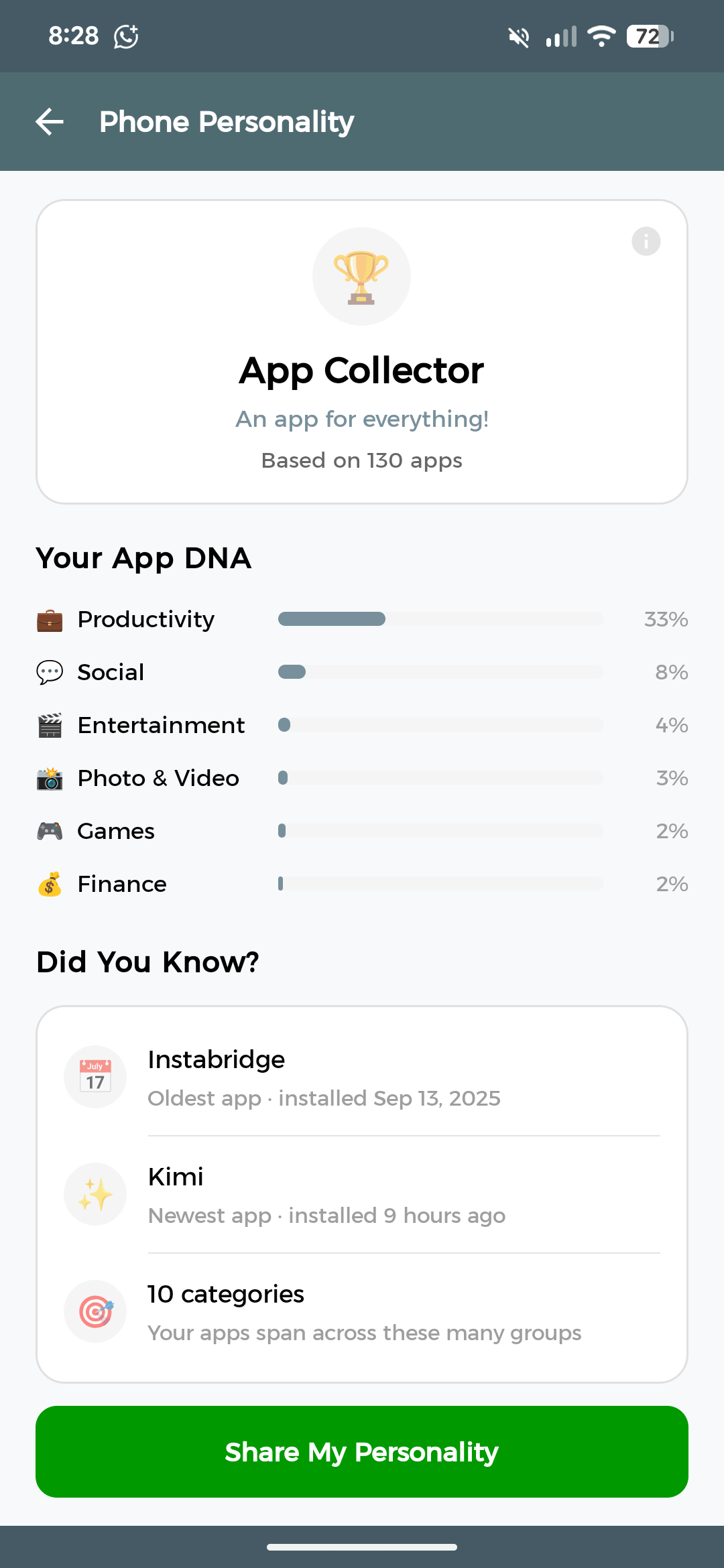Tap the WhatsApp icon in status bar
The image size is (724, 1568).
point(124,36)
